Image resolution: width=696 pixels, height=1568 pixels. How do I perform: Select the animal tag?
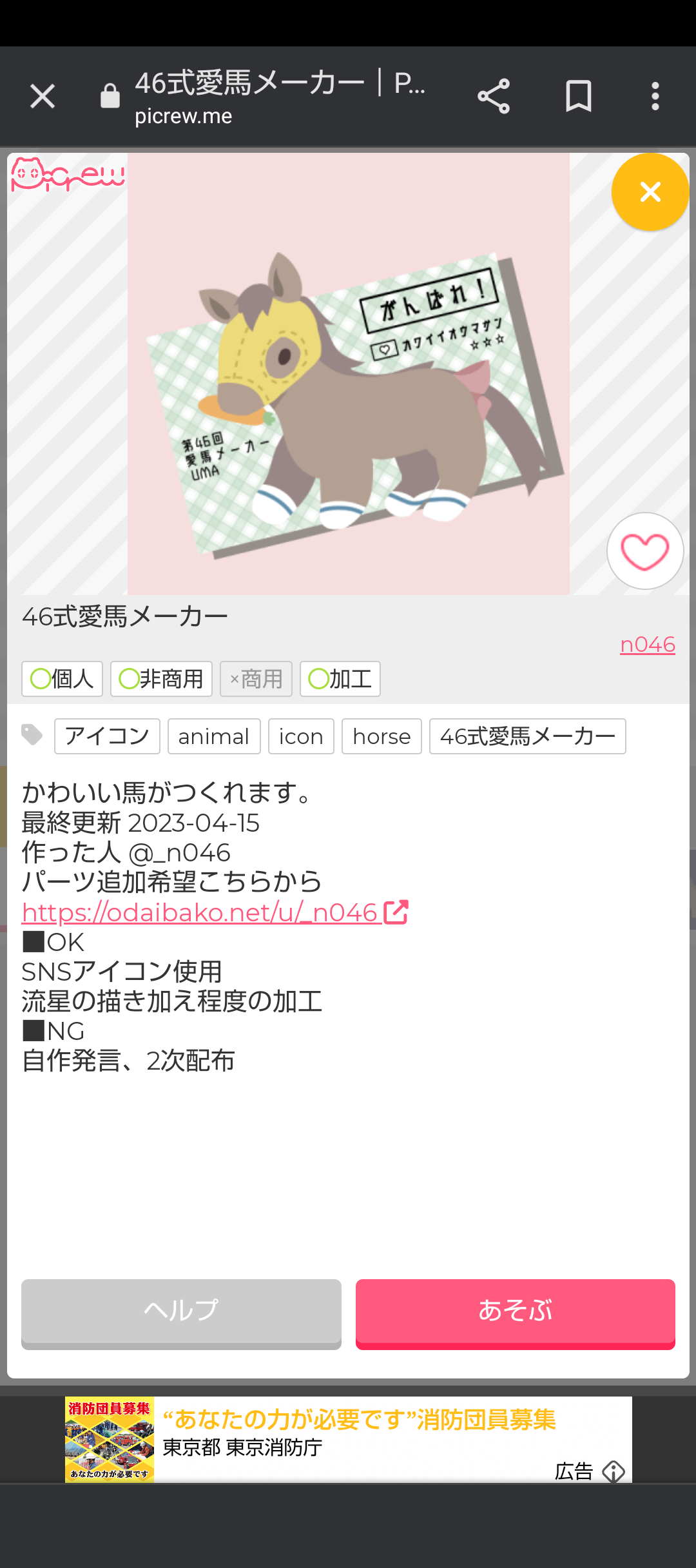coord(214,736)
